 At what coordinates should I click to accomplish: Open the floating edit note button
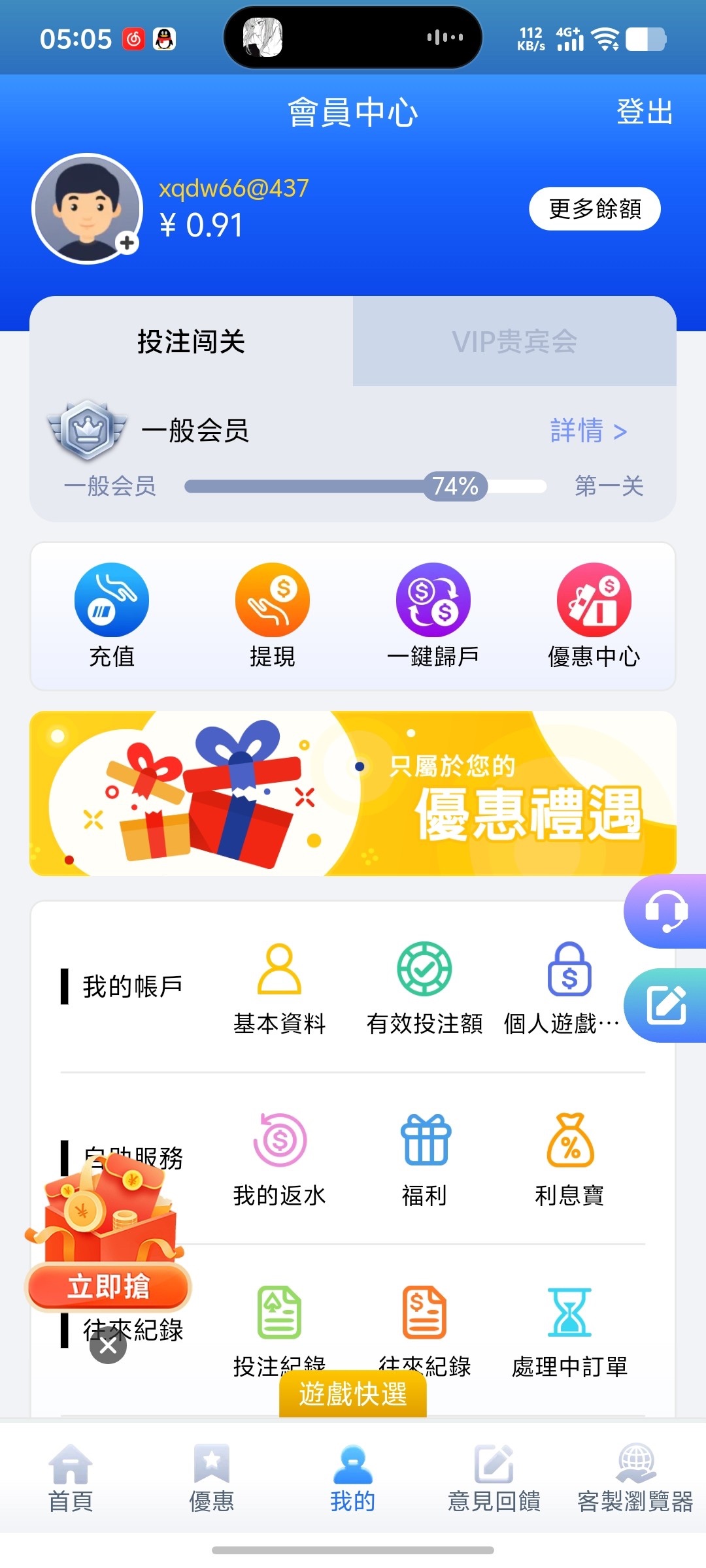coord(666,1005)
